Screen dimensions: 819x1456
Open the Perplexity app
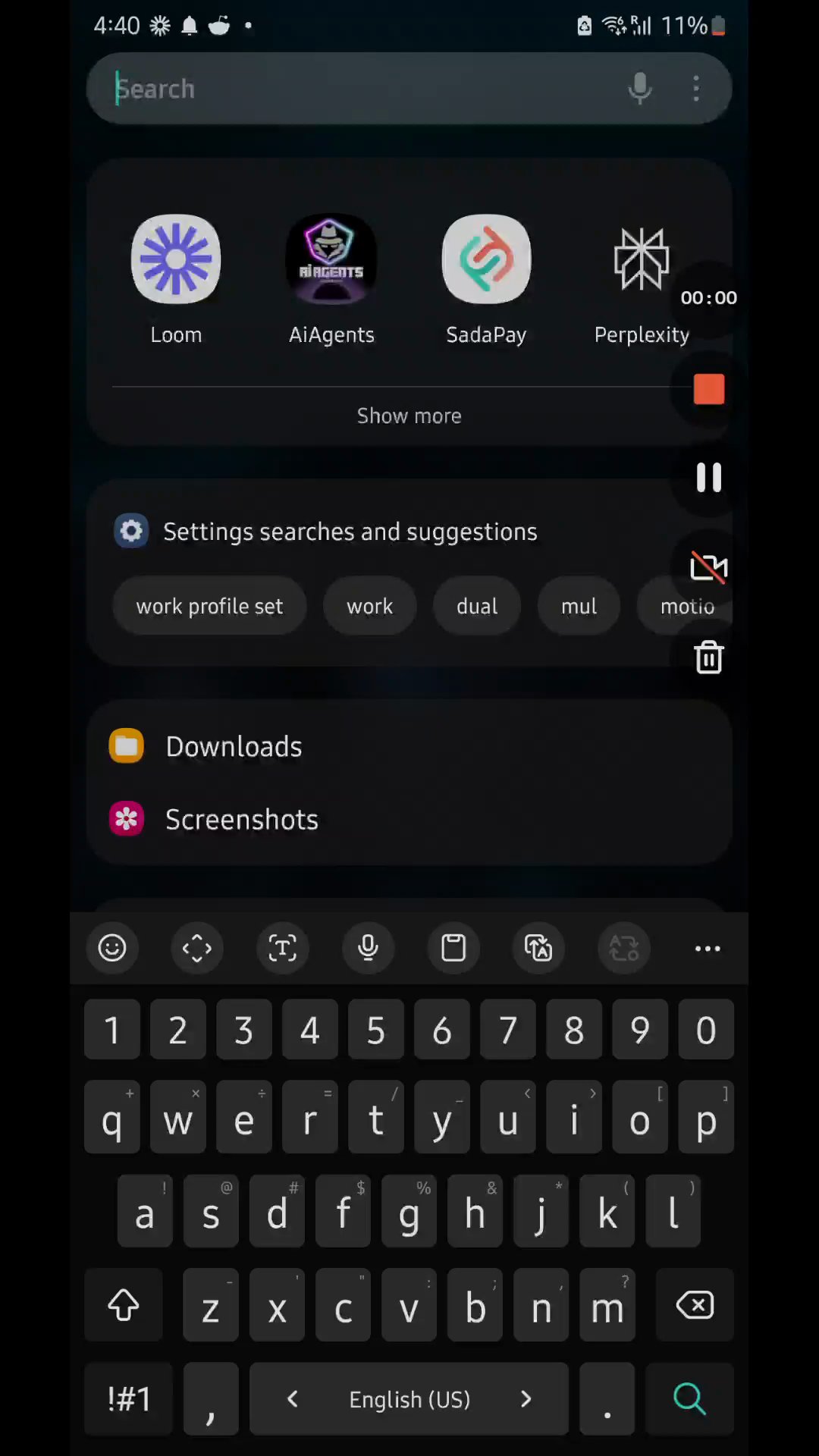[x=642, y=260]
